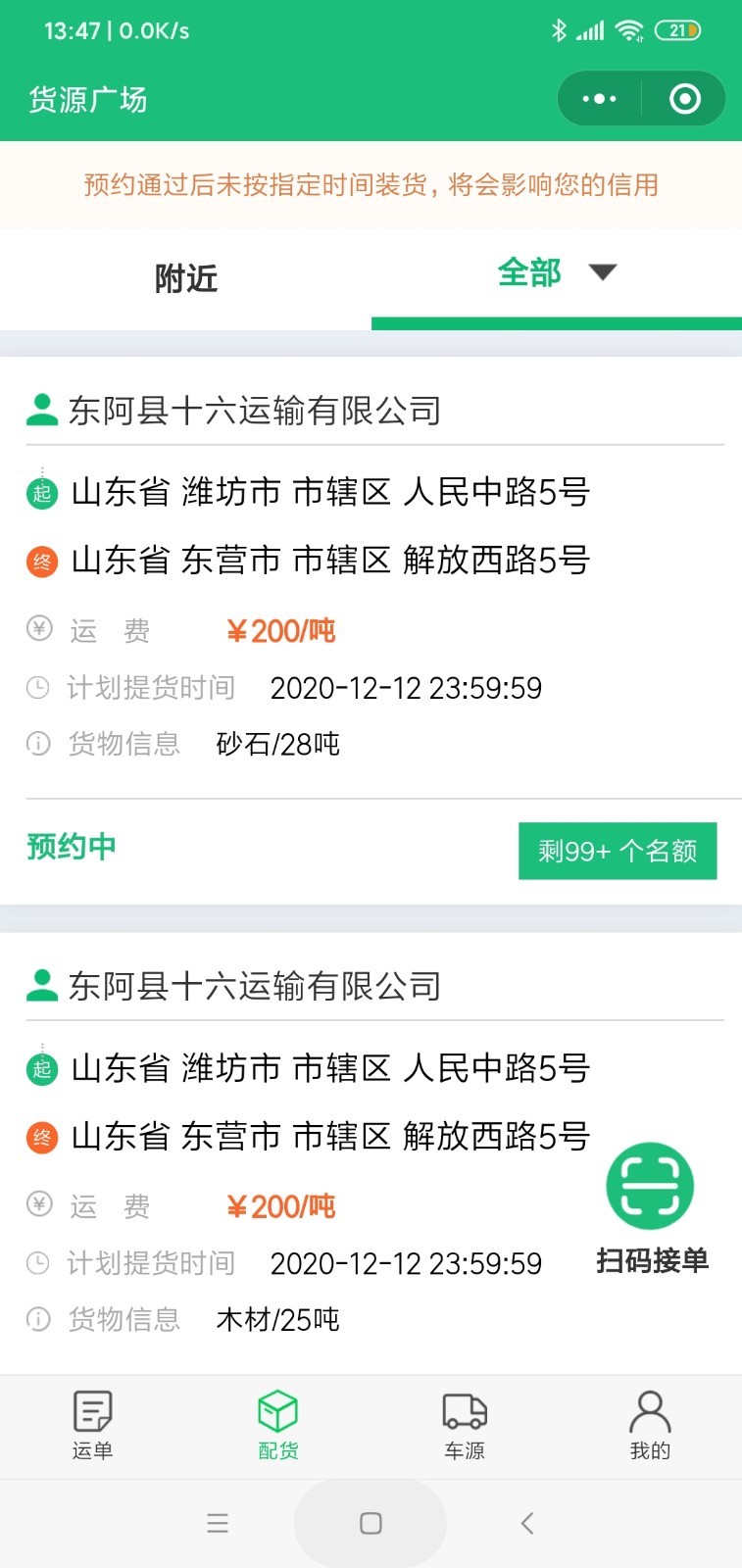Click the 预约中 reservation status text
This screenshot has height=1568, width=742.
click(71, 847)
